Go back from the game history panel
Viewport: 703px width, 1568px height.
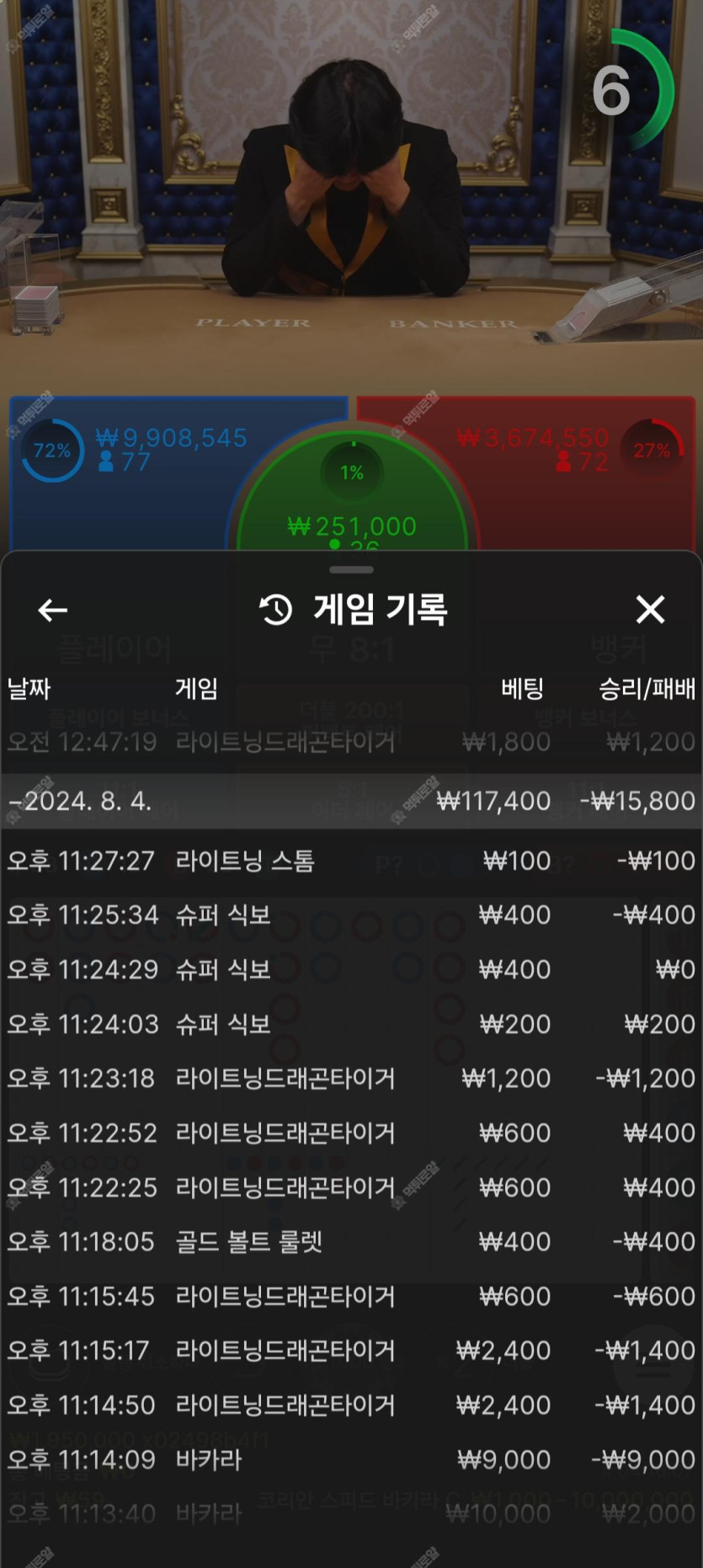52,610
